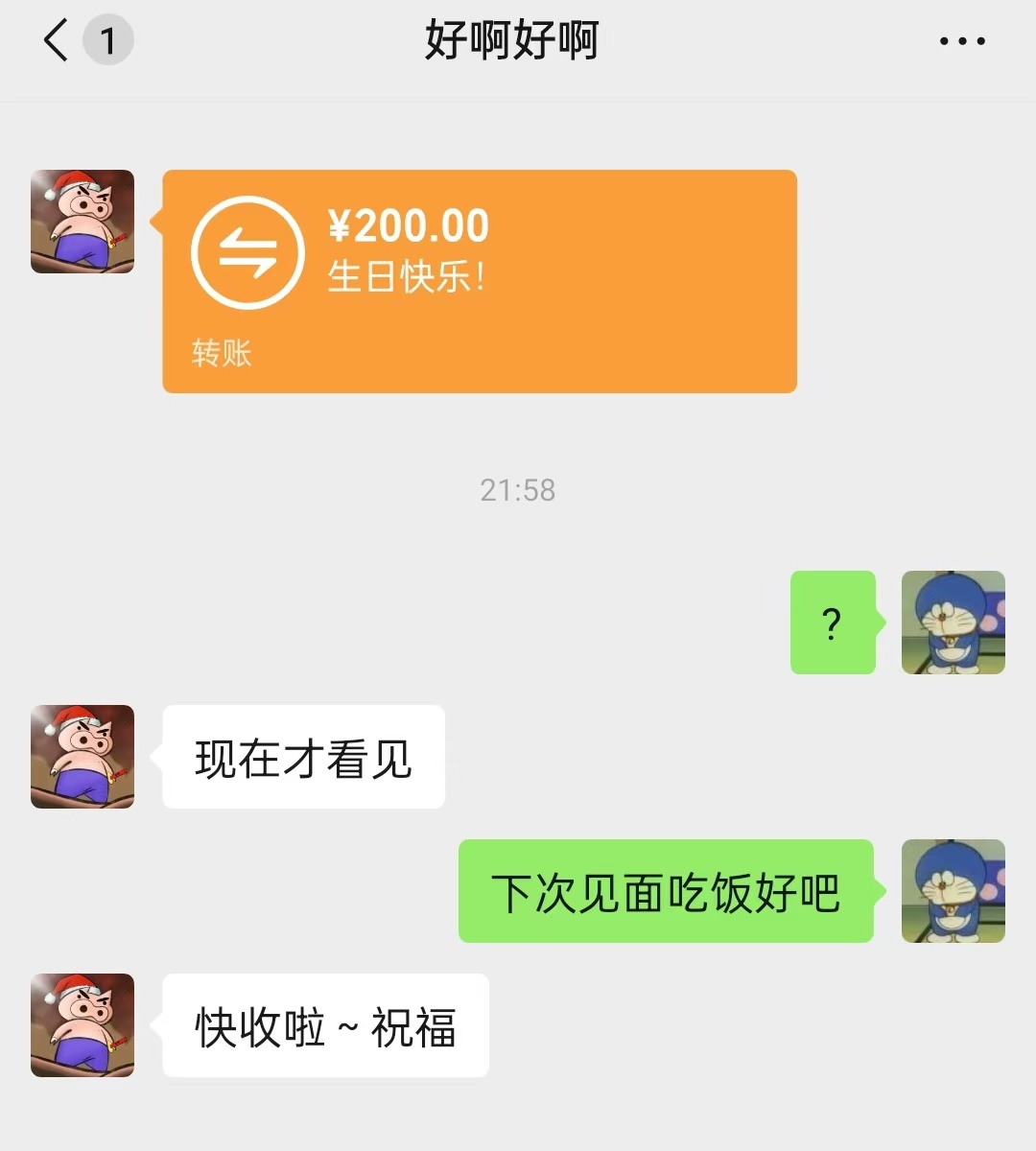
Task: Open the ¥200.00 transfer message
Action: pos(480,281)
